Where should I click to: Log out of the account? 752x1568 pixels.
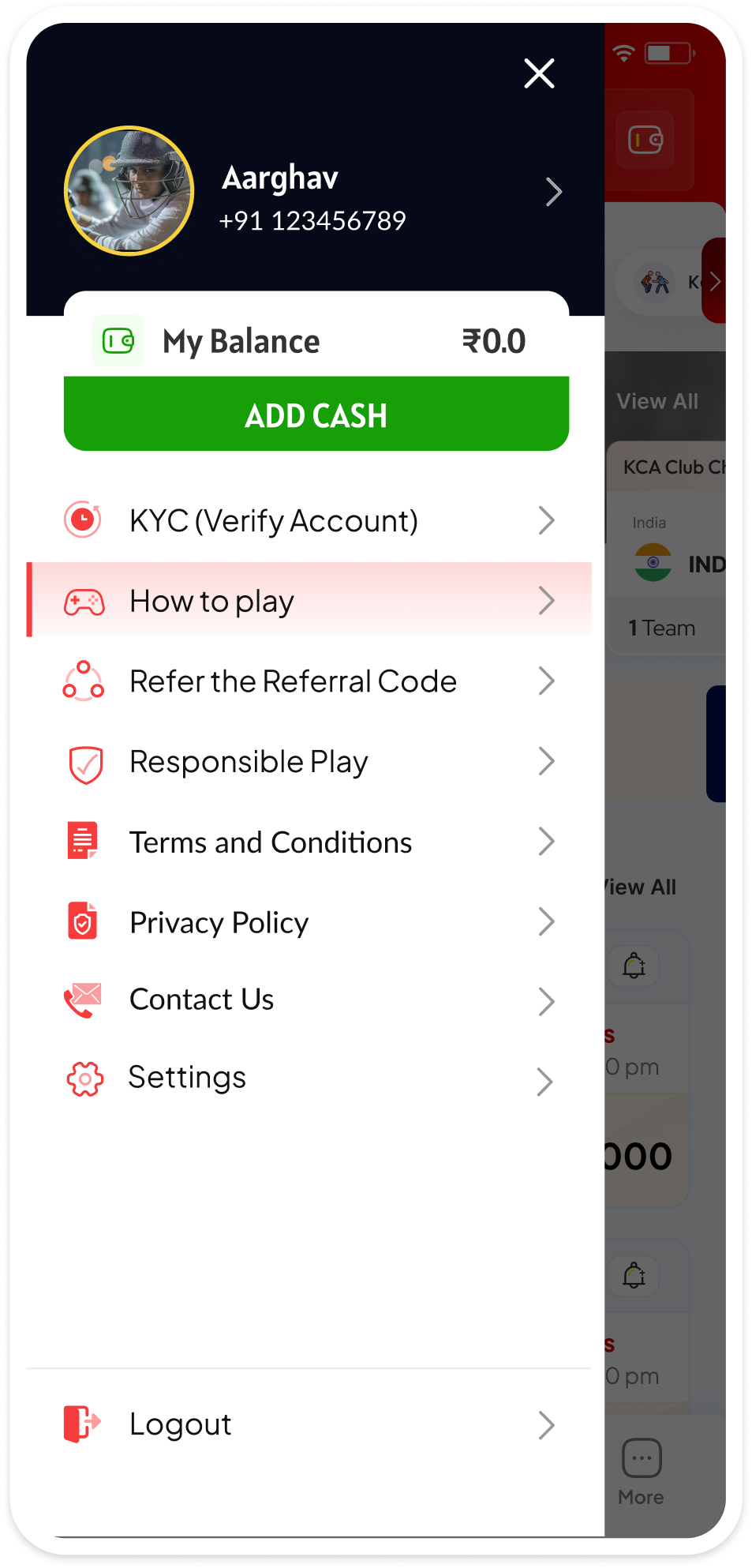[309, 1424]
